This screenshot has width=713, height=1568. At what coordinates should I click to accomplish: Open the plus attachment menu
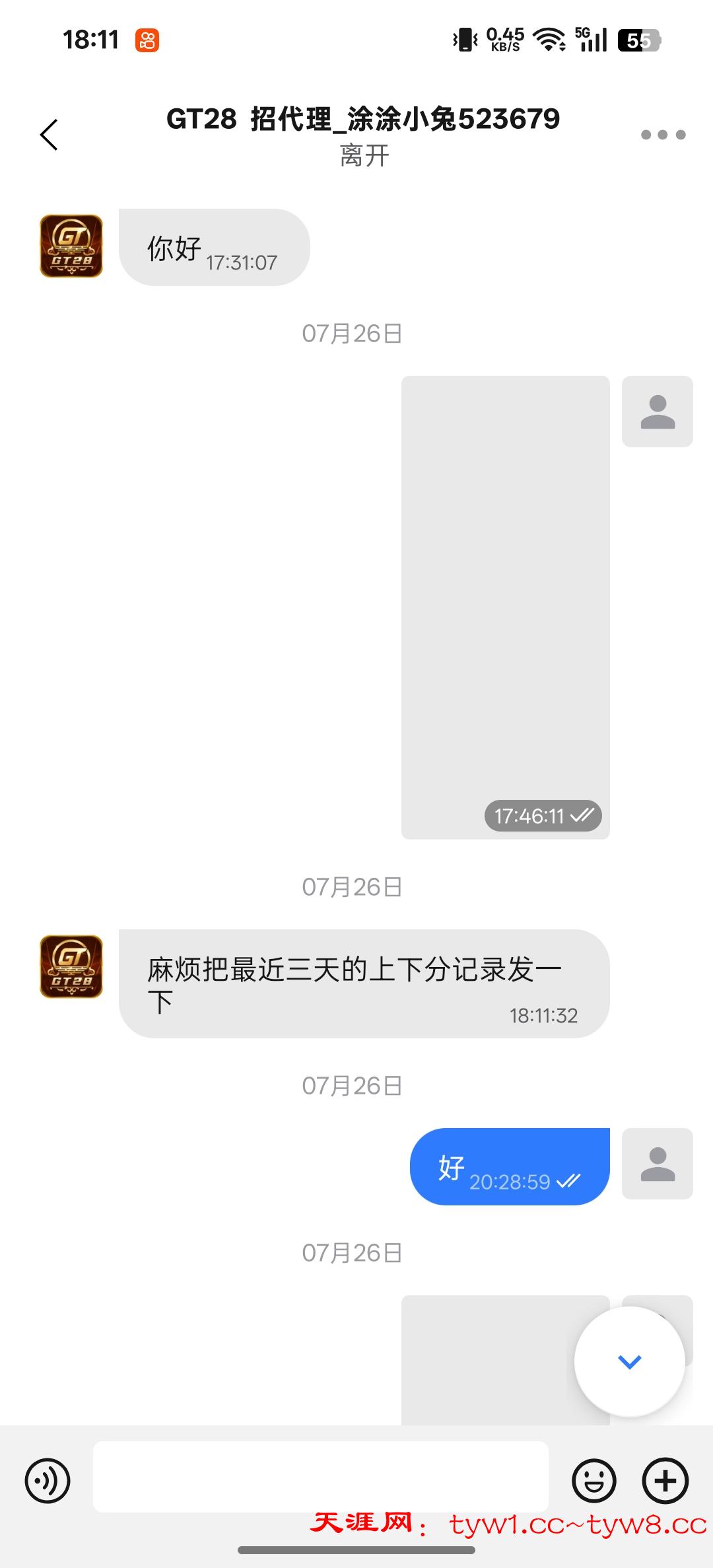(x=665, y=1481)
